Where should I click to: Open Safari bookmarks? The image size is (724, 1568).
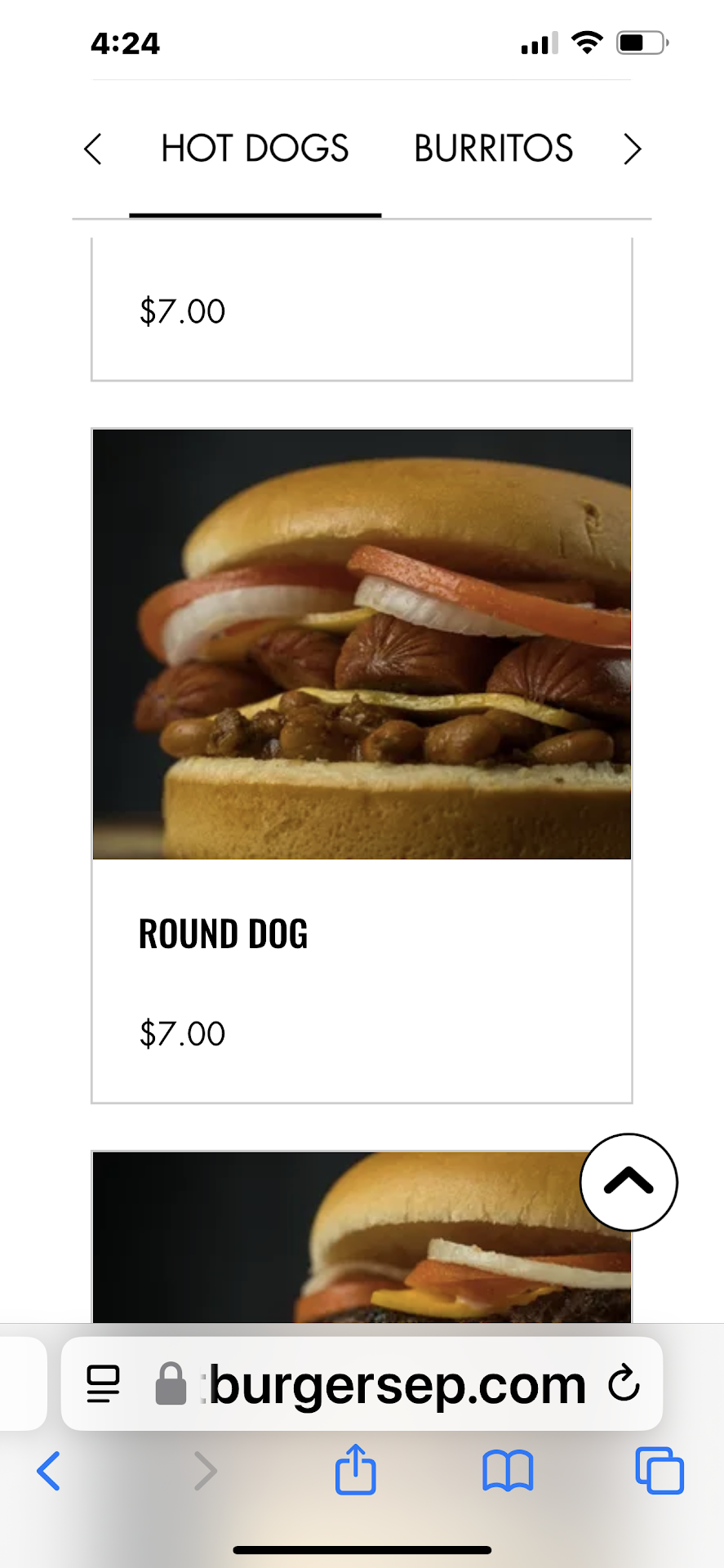508,1471
